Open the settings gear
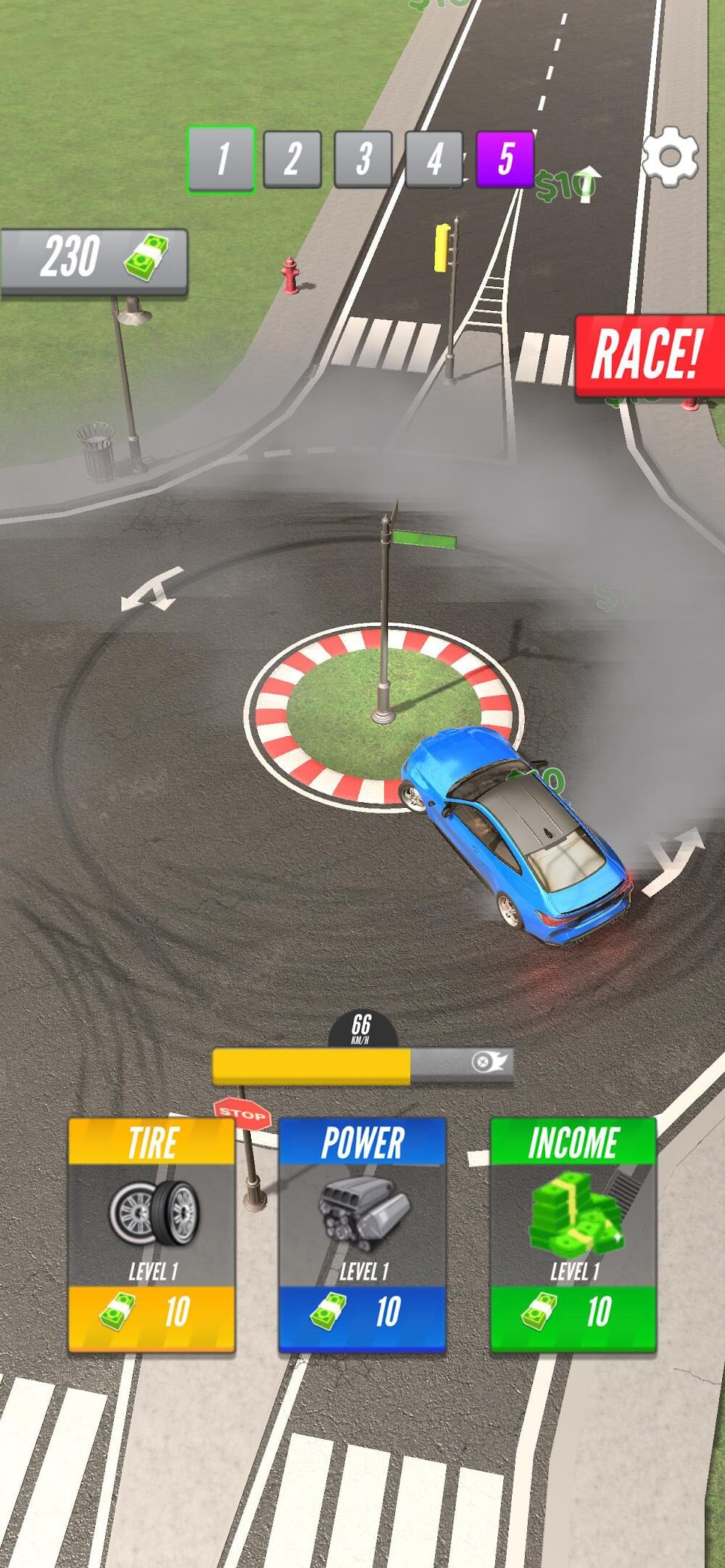This screenshot has height=1568, width=725. coord(671,157)
